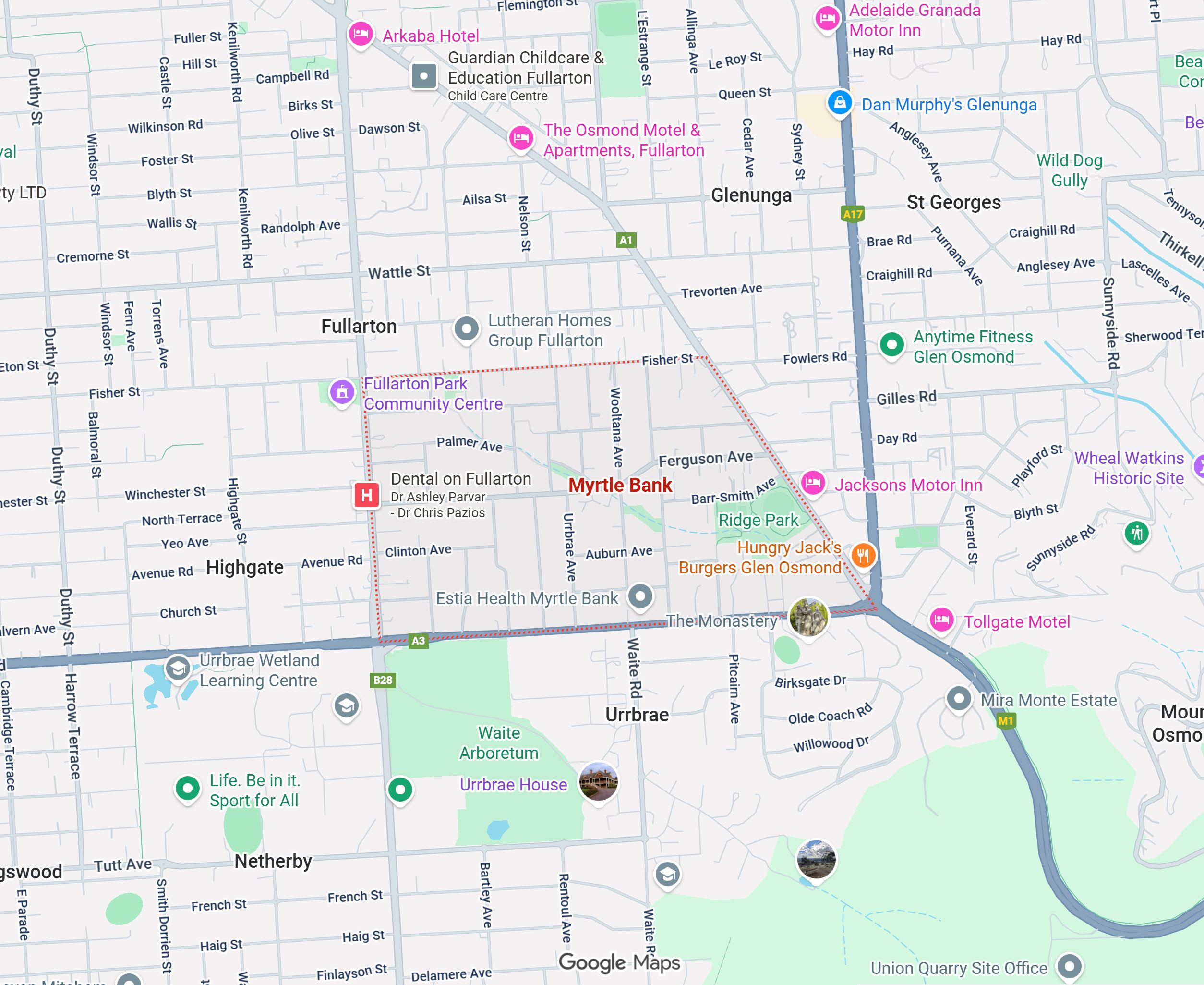Select Anytime Fitness Glen Osmond pin

[x=891, y=344]
